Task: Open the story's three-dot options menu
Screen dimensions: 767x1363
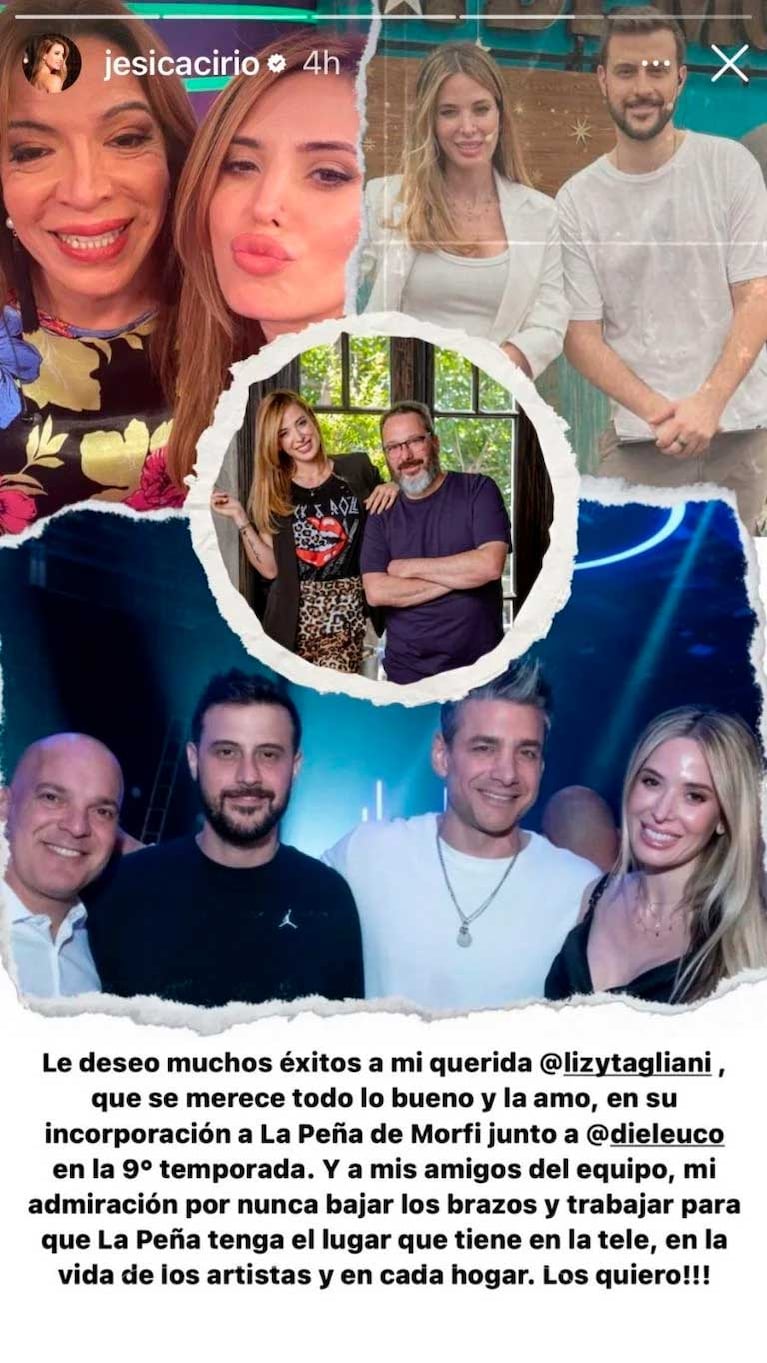Action: (x=655, y=63)
